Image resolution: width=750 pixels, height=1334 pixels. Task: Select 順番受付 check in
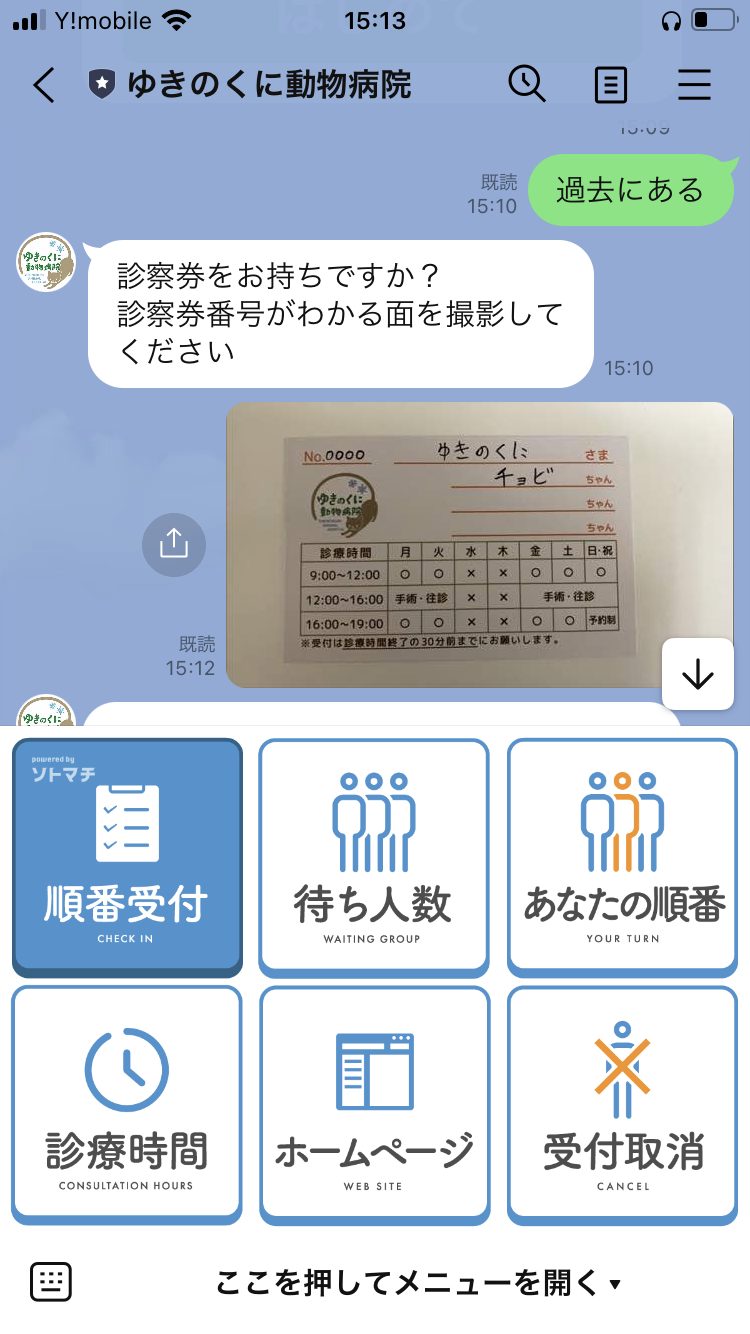tap(127, 858)
